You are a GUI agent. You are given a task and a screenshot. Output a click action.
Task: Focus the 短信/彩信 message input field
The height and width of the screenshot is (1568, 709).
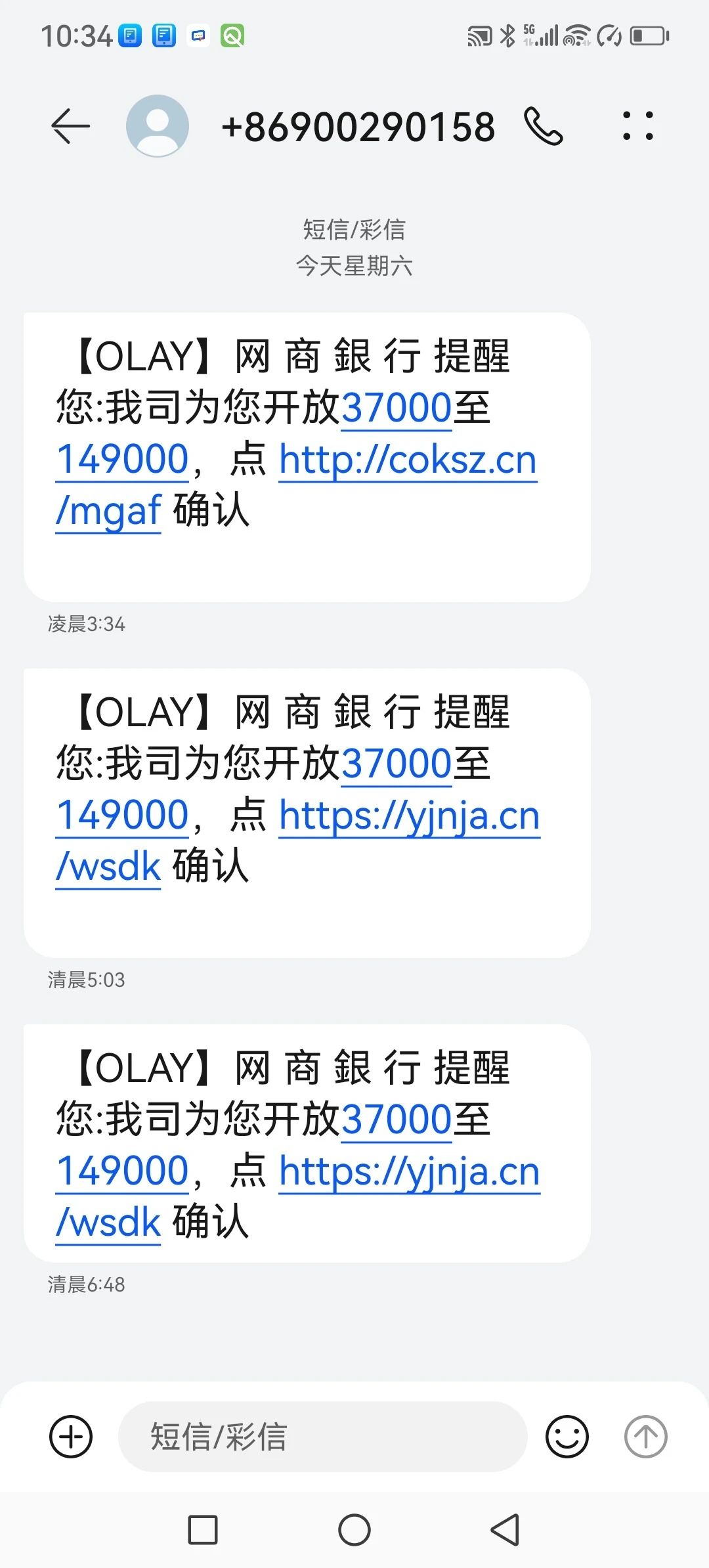[322, 1437]
